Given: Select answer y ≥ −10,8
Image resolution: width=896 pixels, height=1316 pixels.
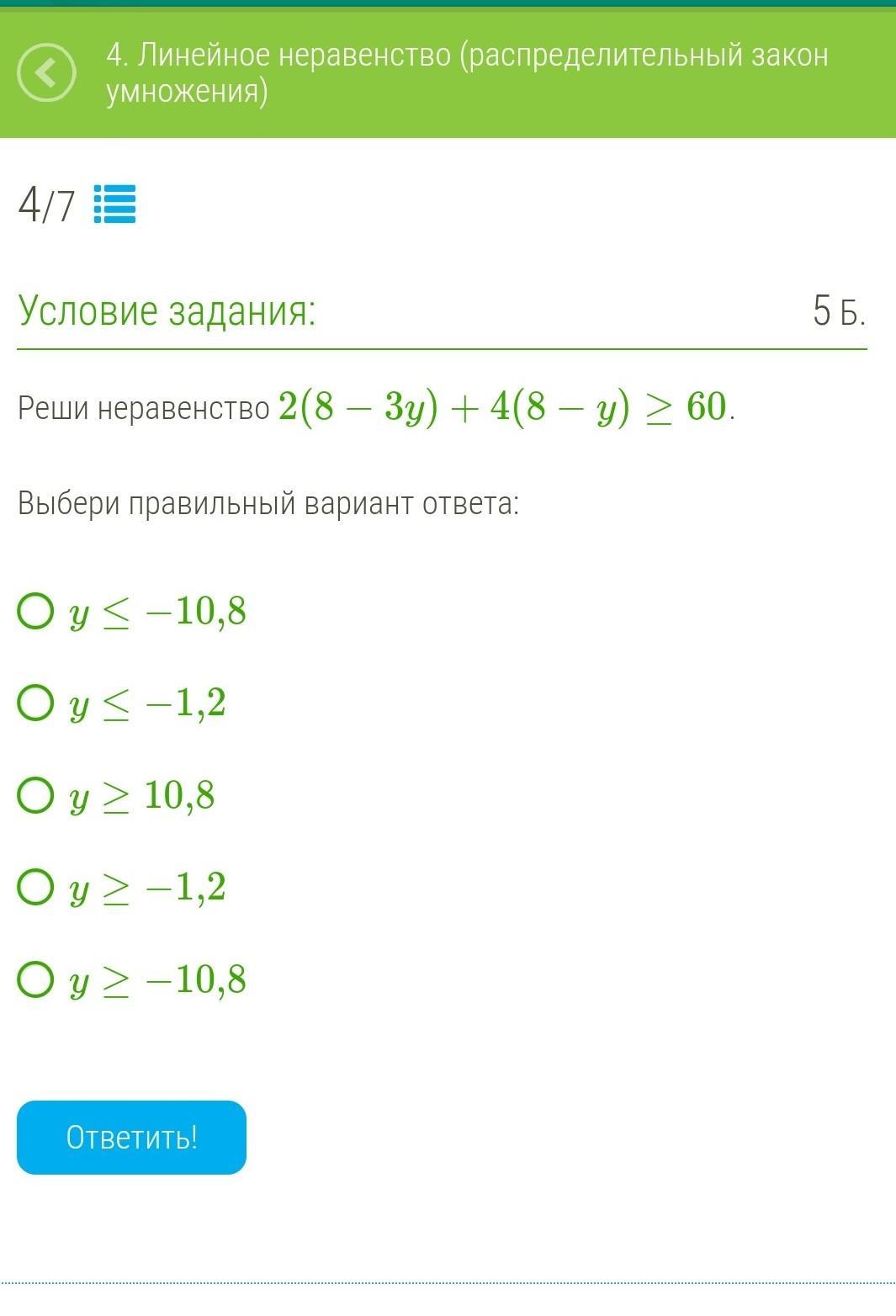Looking at the screenshot, I should point(35,979).
